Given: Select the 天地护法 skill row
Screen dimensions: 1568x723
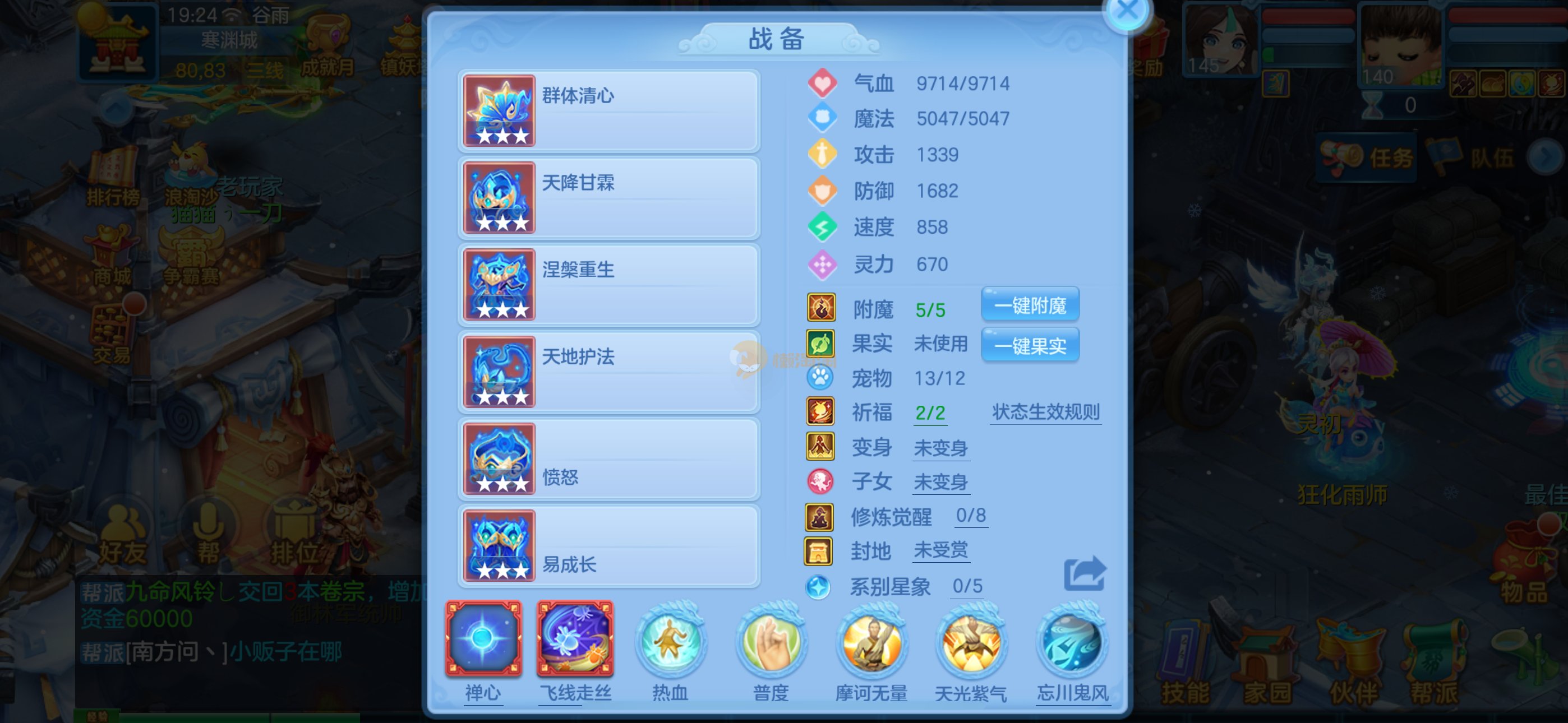Looking at the screenshot, I should click(x=608, y=372).
